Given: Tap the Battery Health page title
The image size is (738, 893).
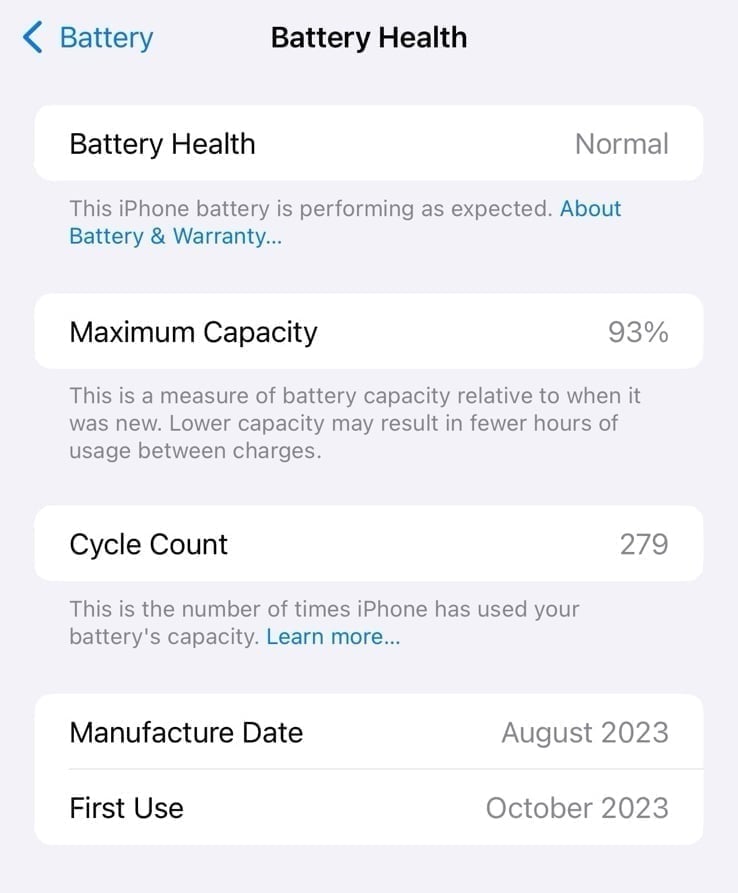Looking at the screenshot, I should coord(368,37).
